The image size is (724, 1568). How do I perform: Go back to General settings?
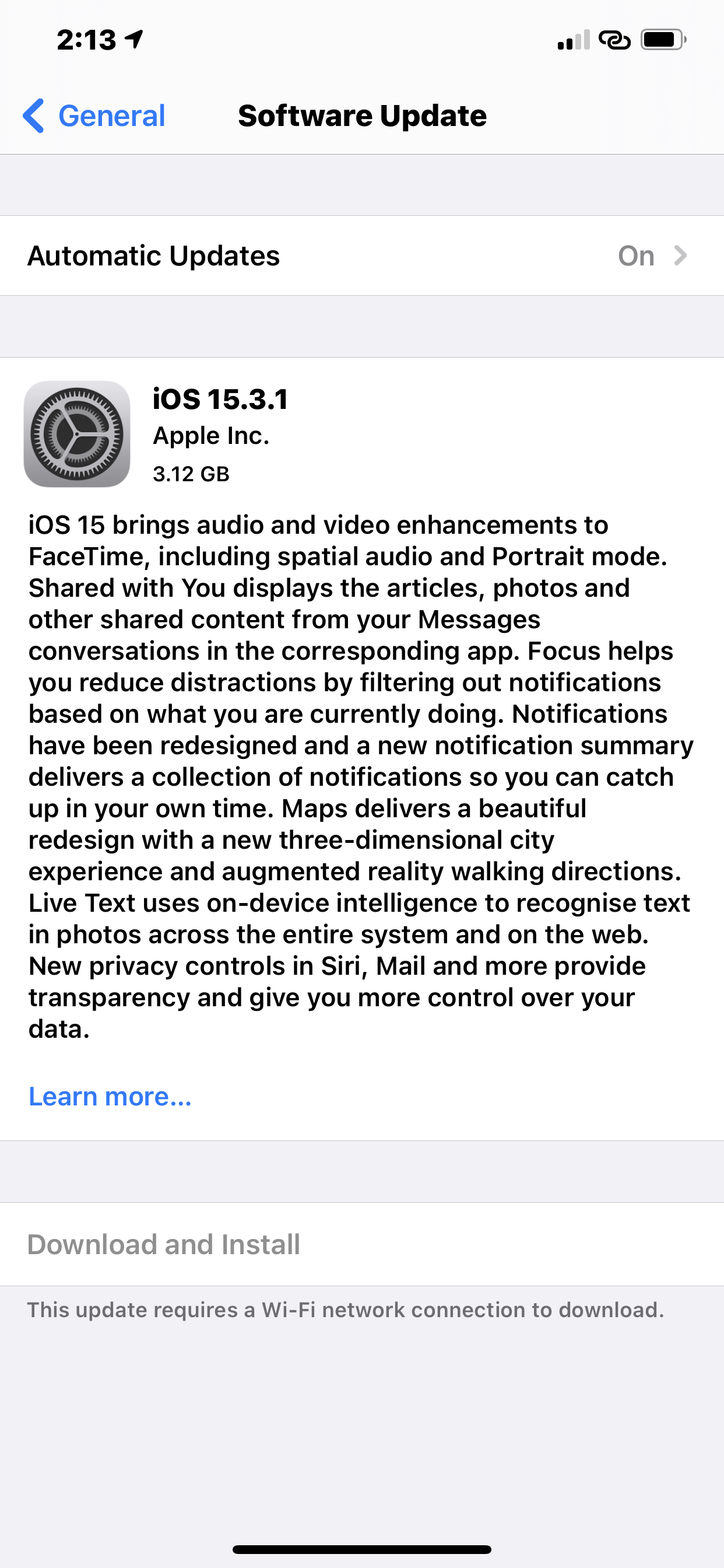94,116
